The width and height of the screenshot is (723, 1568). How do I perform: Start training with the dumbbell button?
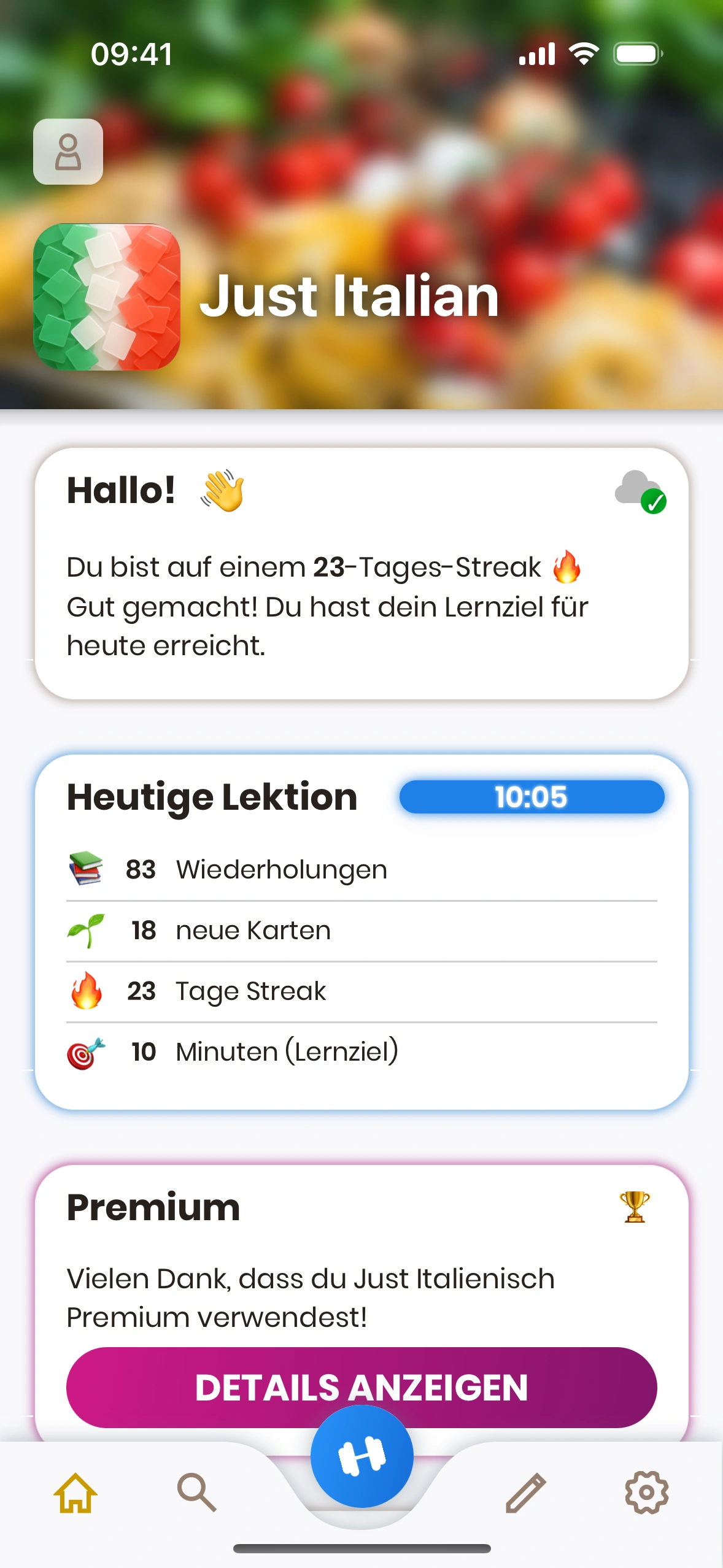tap(361, 1456)
